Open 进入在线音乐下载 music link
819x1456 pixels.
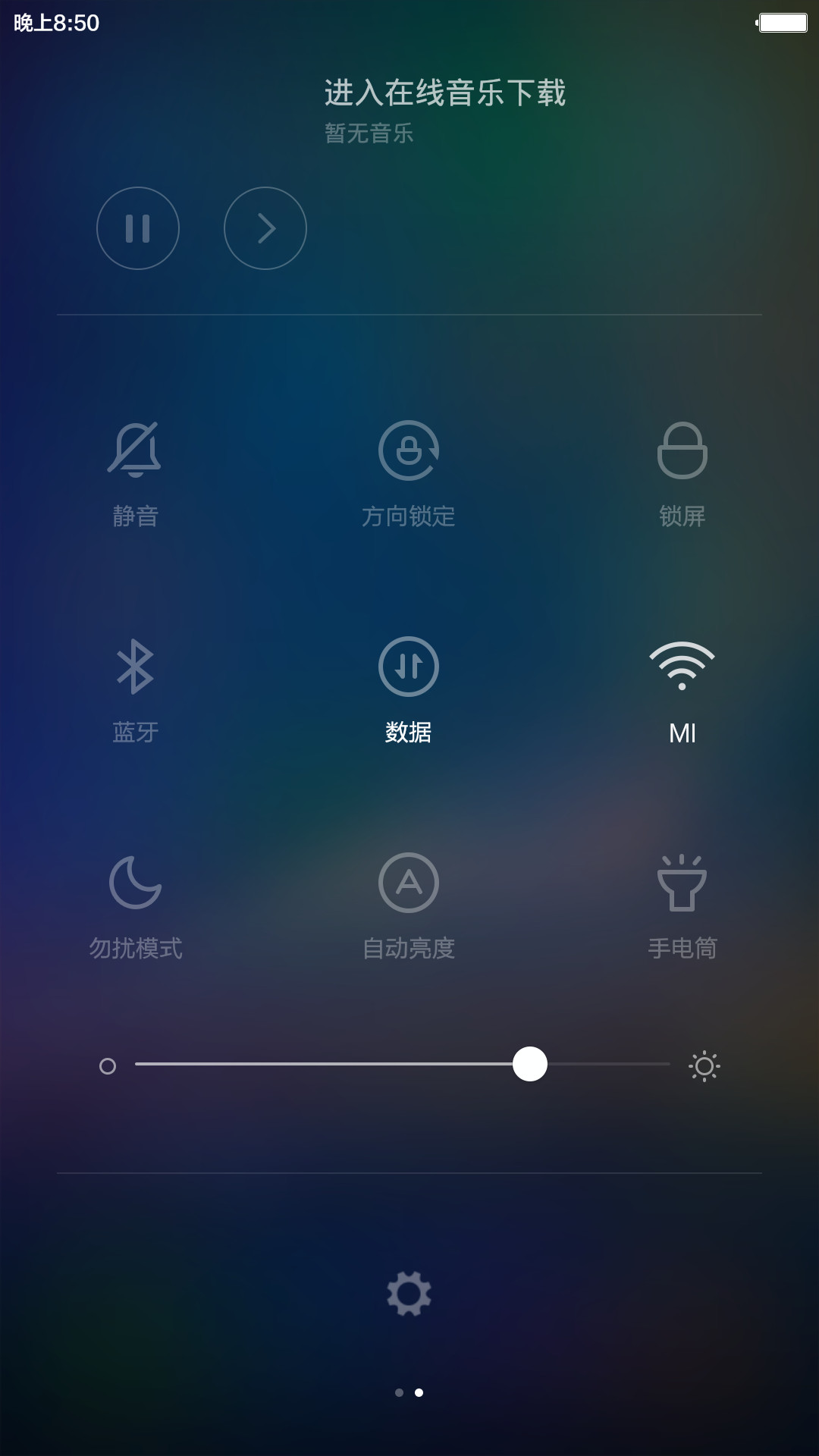445,93
